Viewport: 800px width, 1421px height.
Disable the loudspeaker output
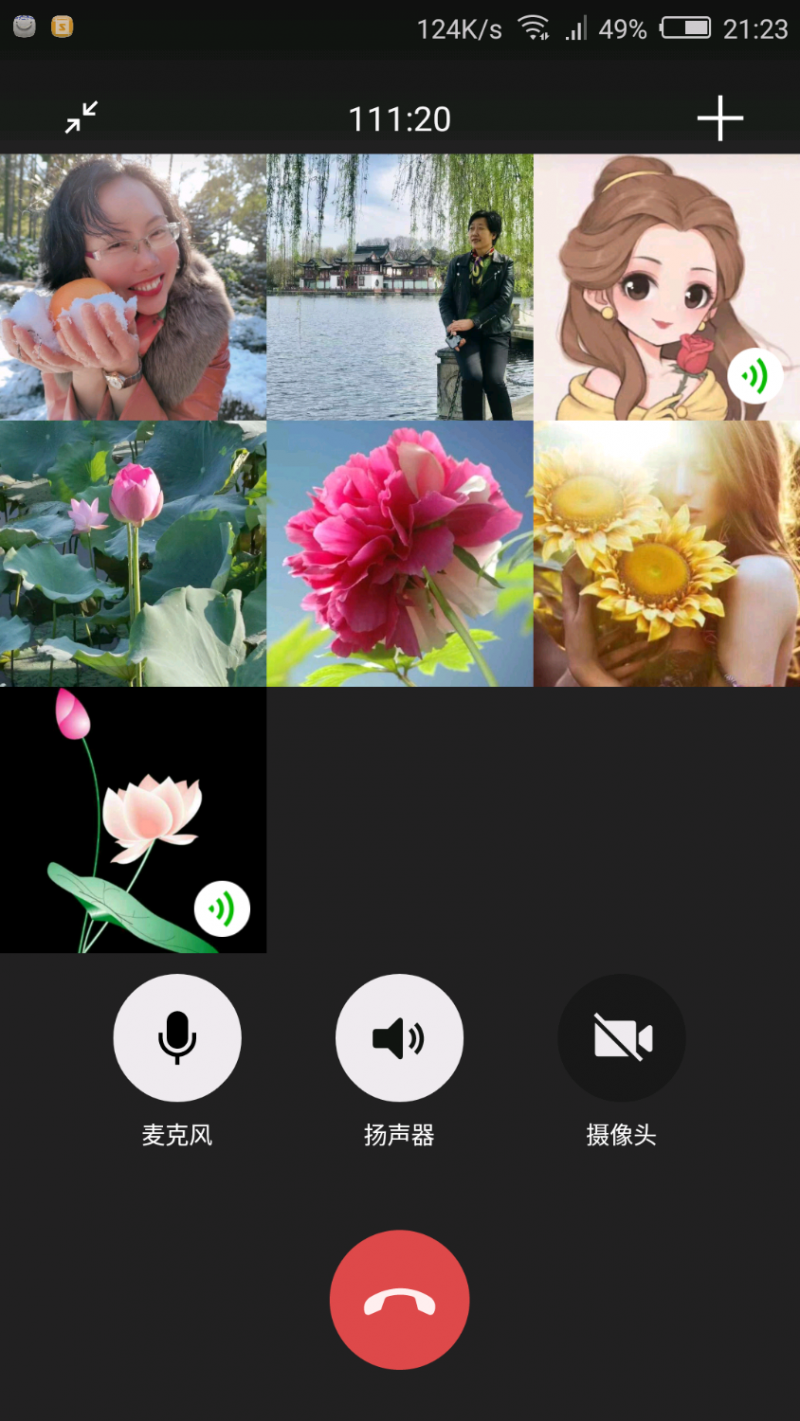pyautogui.click(x=399, y=1038)
